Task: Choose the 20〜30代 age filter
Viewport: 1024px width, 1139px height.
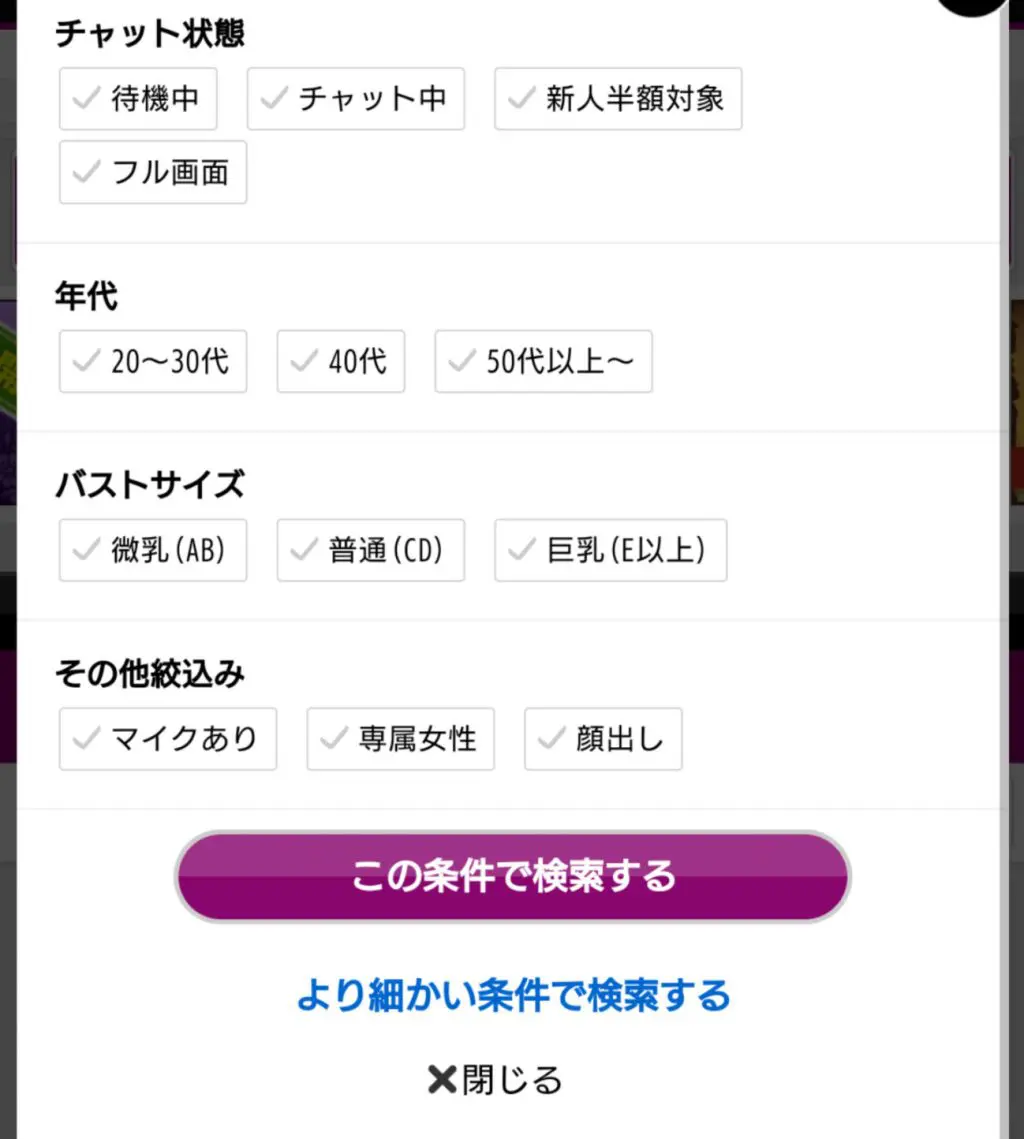Action: click(153, 361)
